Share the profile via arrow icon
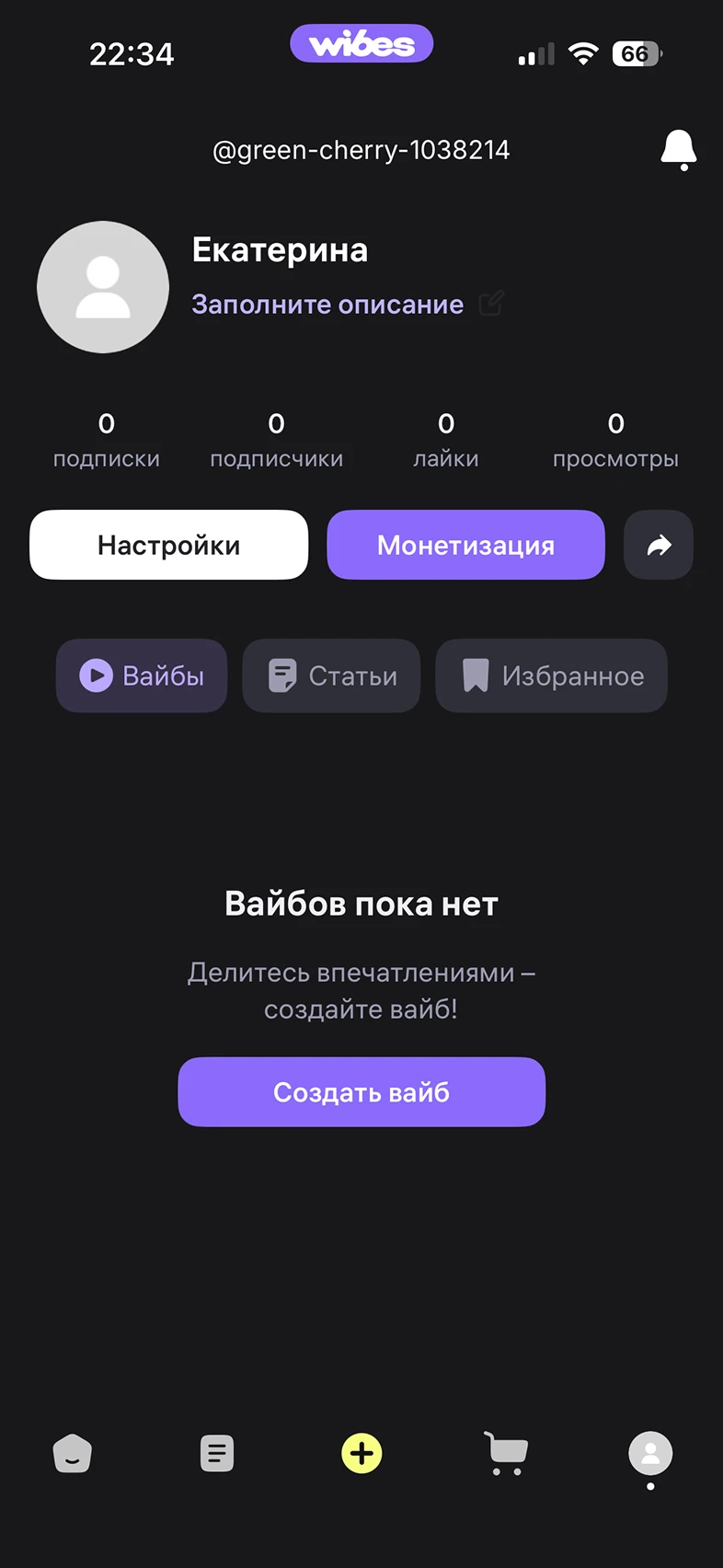 pyautogui.click(x=659, y=545)
